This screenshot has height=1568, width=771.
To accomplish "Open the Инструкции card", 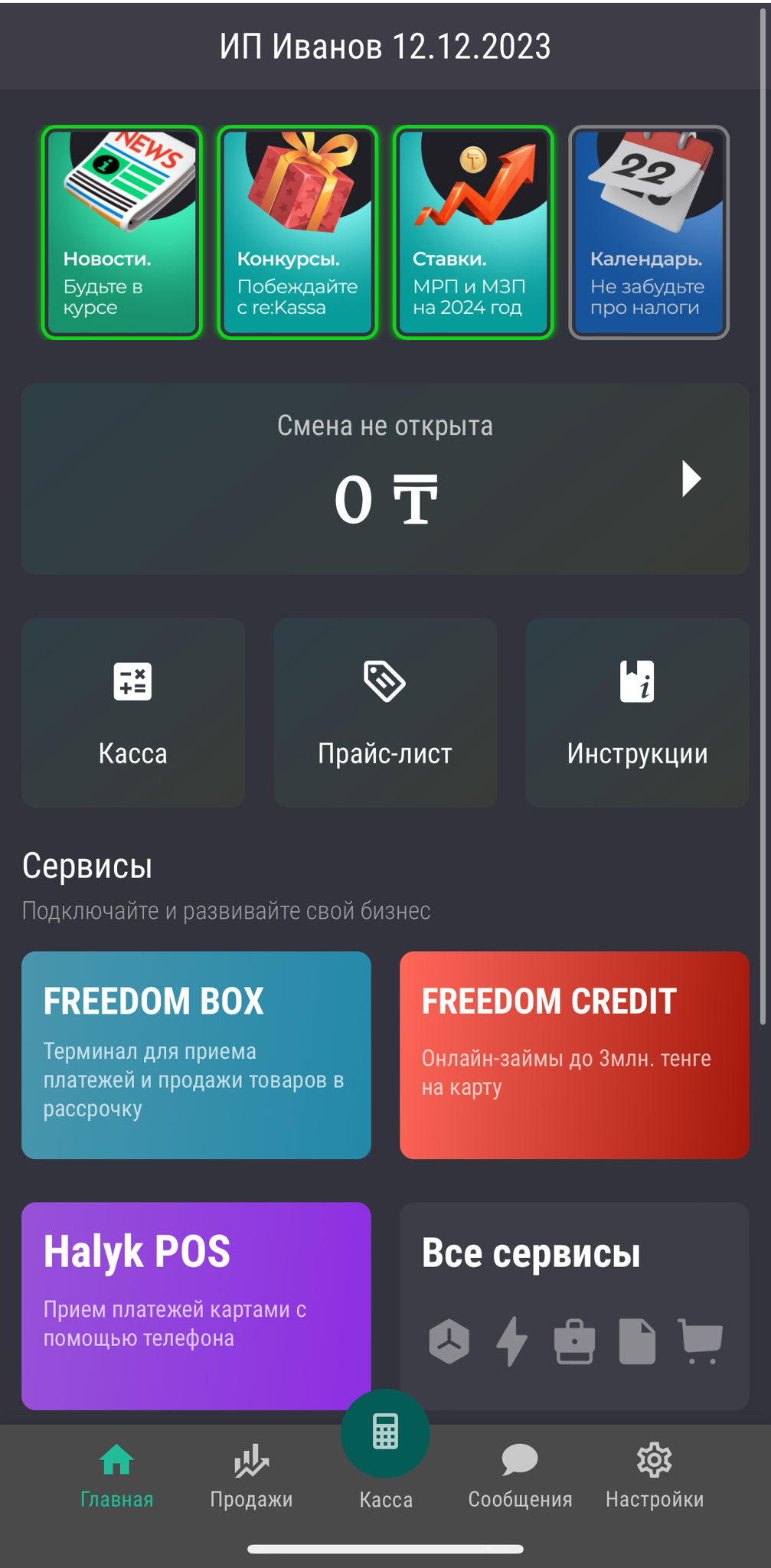I will click(x=637, y=712).
